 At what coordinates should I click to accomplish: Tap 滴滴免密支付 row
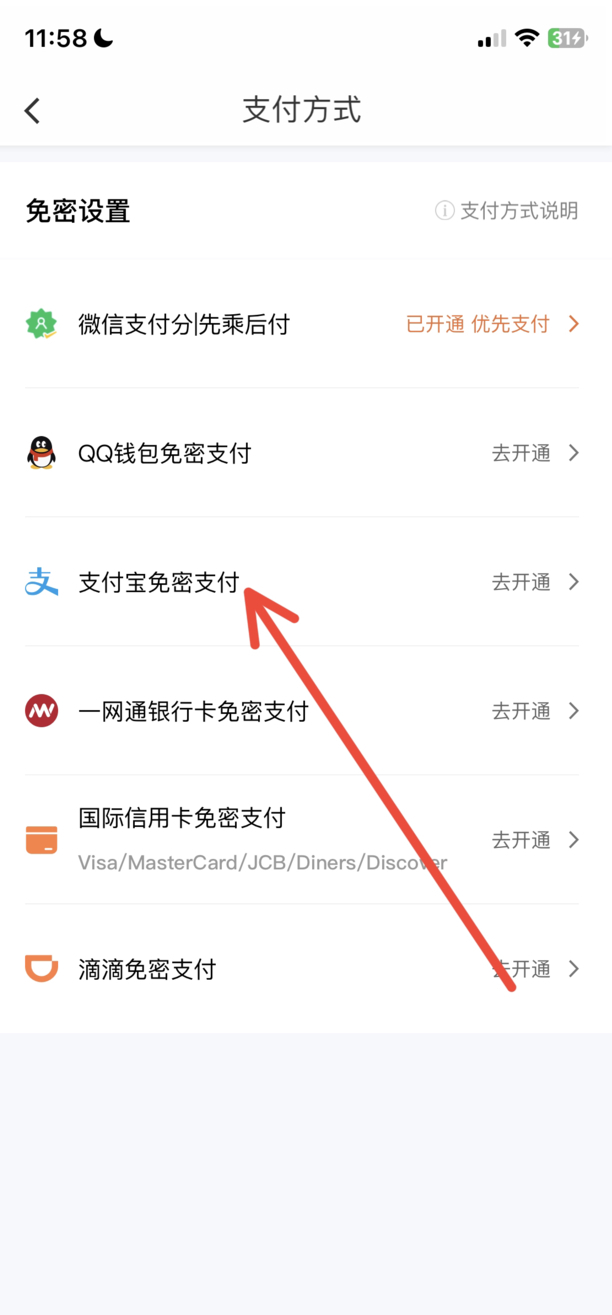(300, 969)
